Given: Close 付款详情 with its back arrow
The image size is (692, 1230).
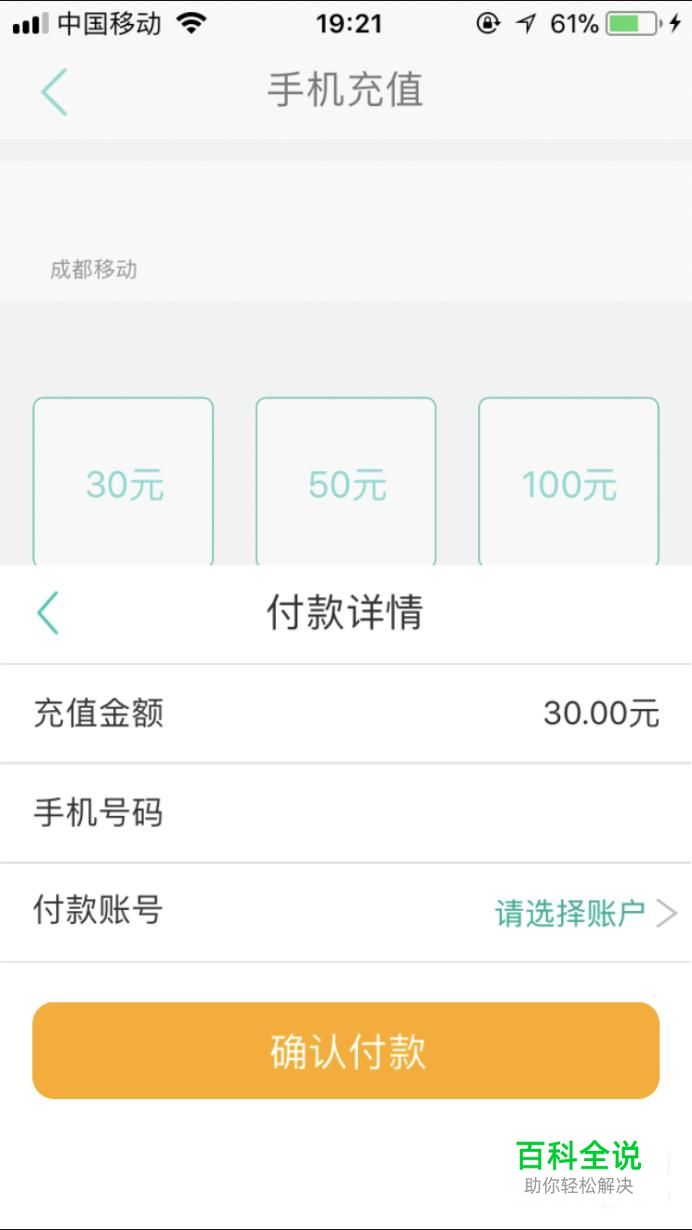Looking at the screenshot, I should 48,613.
